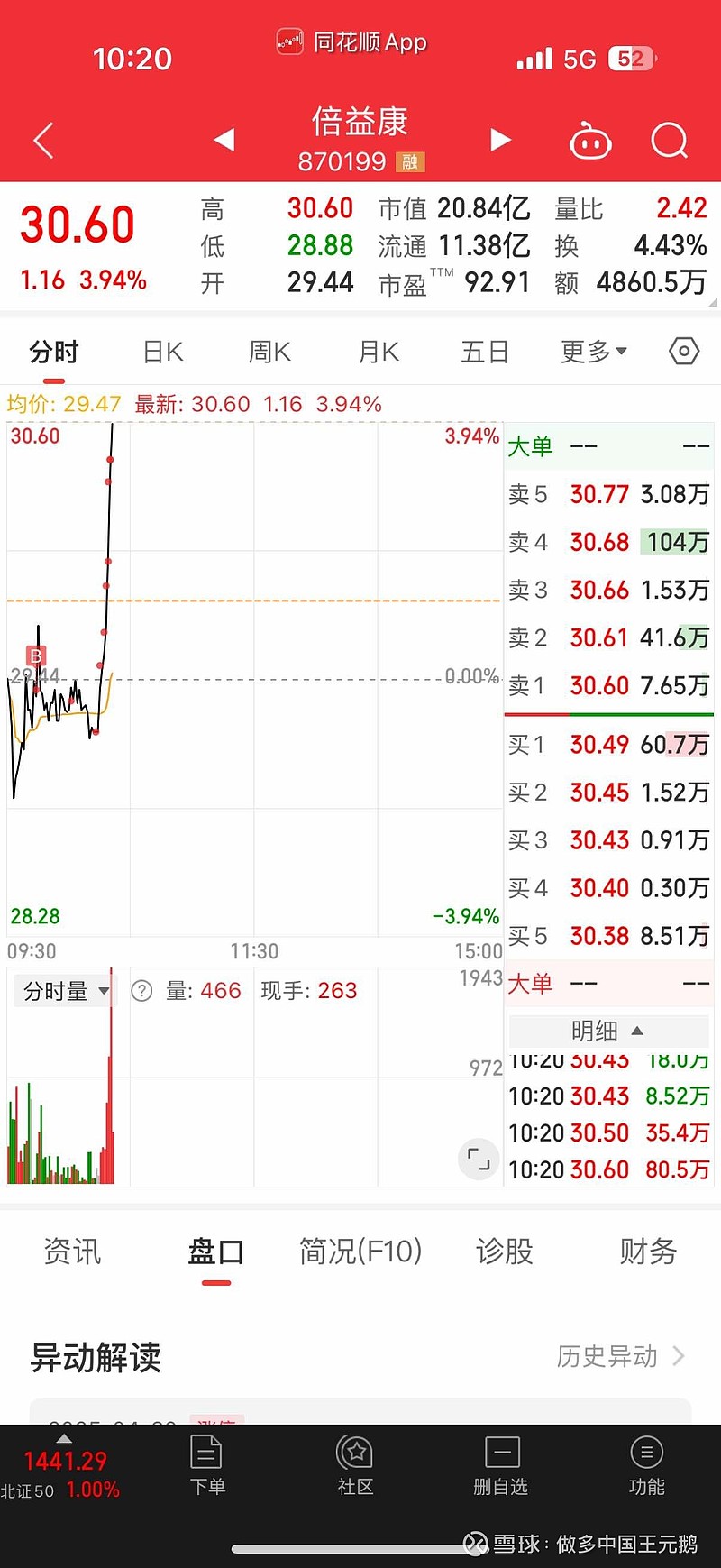This screenshot has width=721, height=1568.
Task: Tap 下单 to place an order
Action: [207, 1465]
